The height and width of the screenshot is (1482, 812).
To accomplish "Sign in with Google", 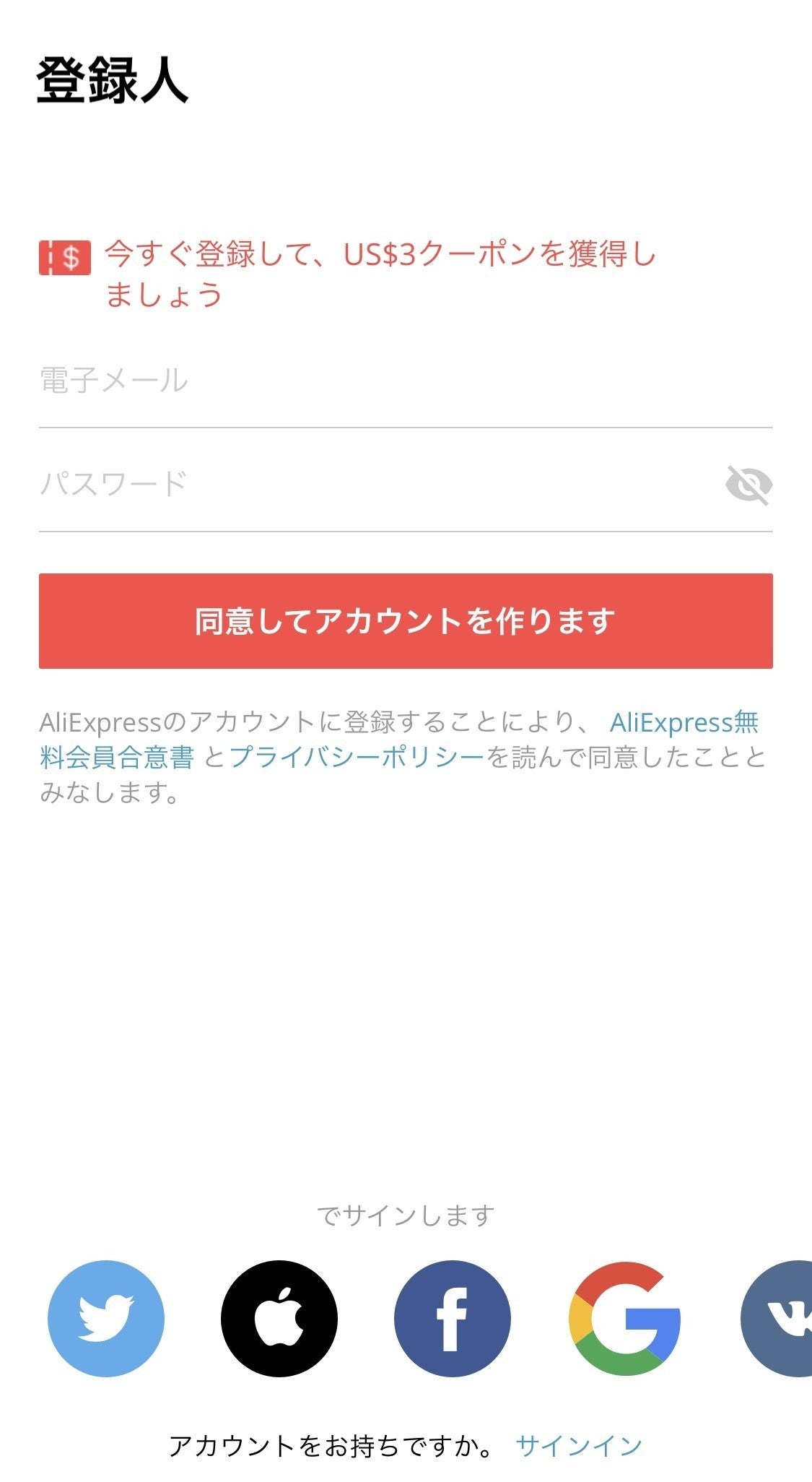I will 625,1319.
